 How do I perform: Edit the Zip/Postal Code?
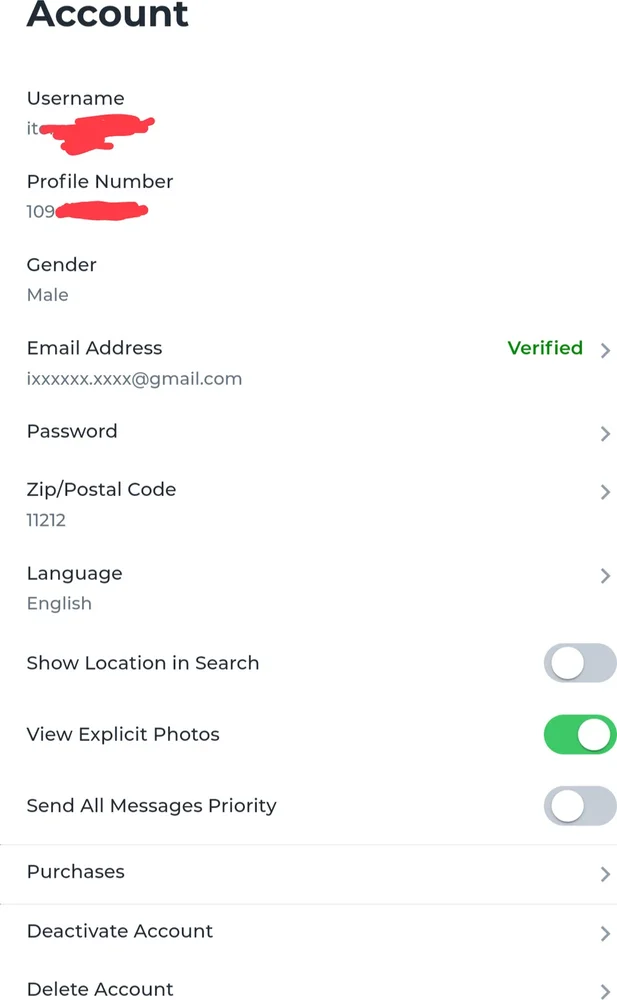tap(308, 503)
